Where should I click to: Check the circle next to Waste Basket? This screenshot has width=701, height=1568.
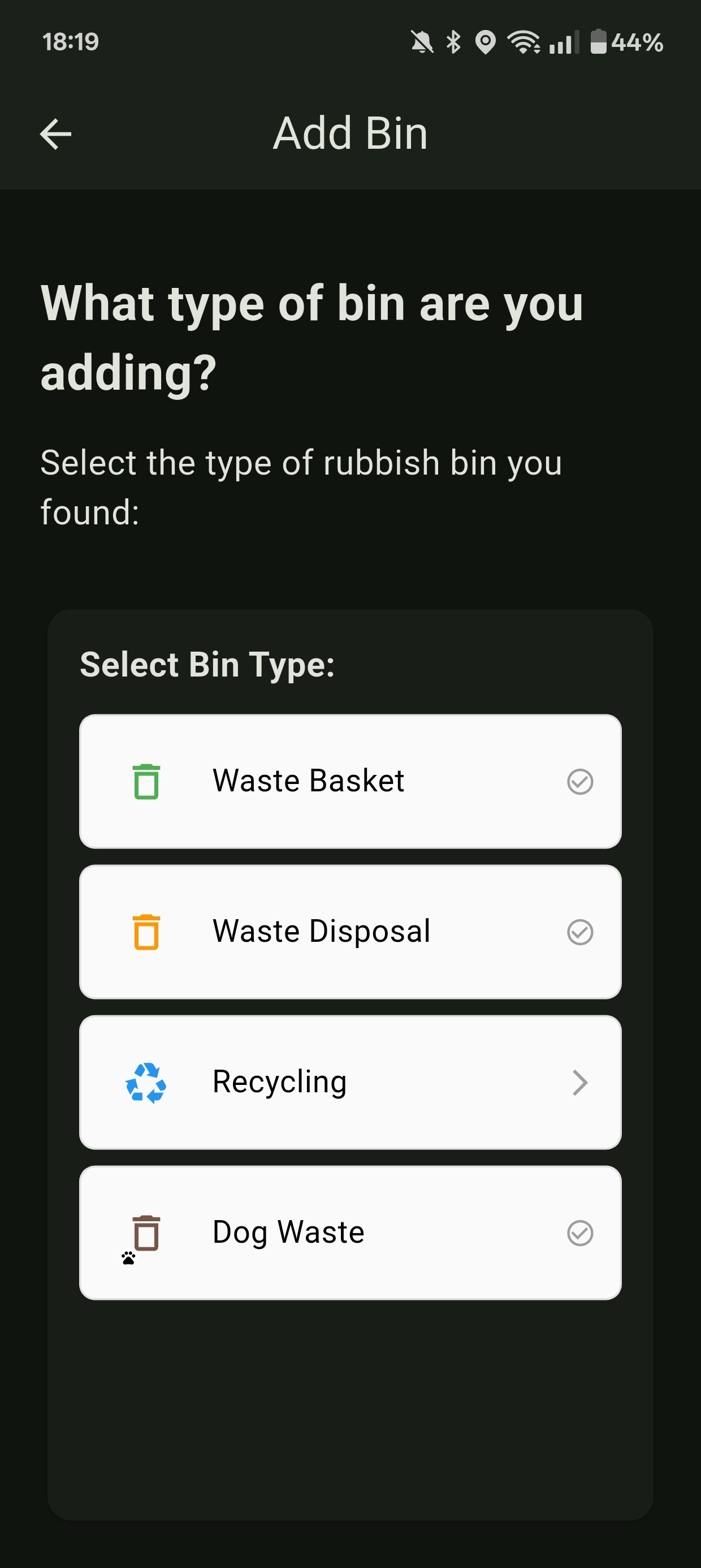581,783
